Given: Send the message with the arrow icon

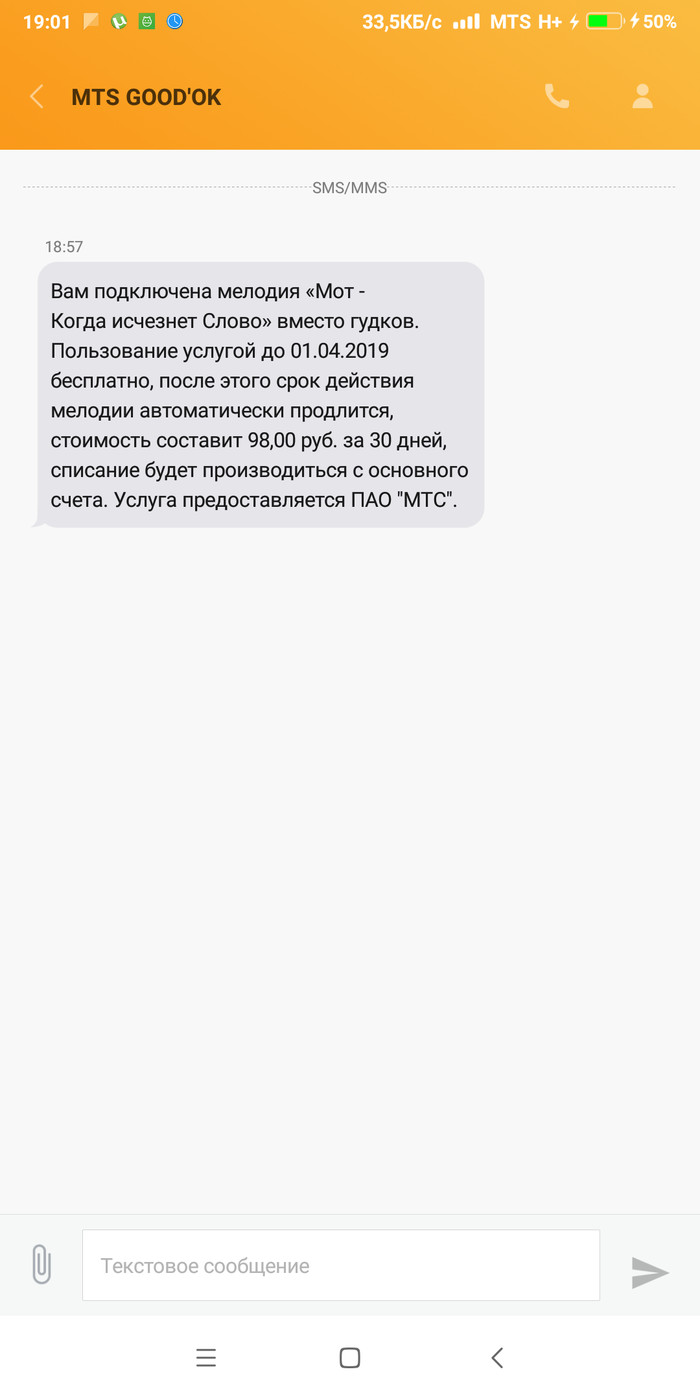Looking at the screenshot, I should [650, 1271].
